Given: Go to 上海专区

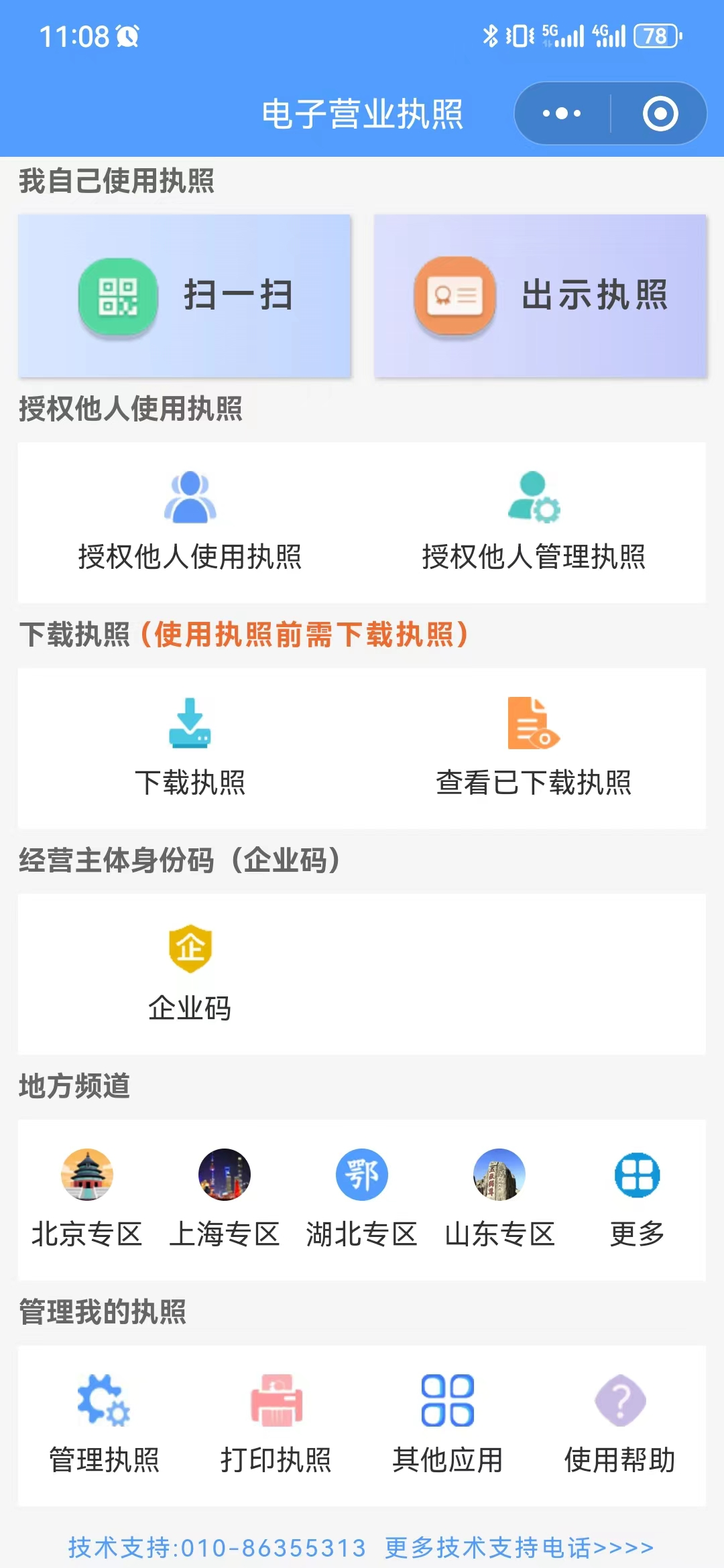Looking at the screenshot, I should [x=225, y=1199].
